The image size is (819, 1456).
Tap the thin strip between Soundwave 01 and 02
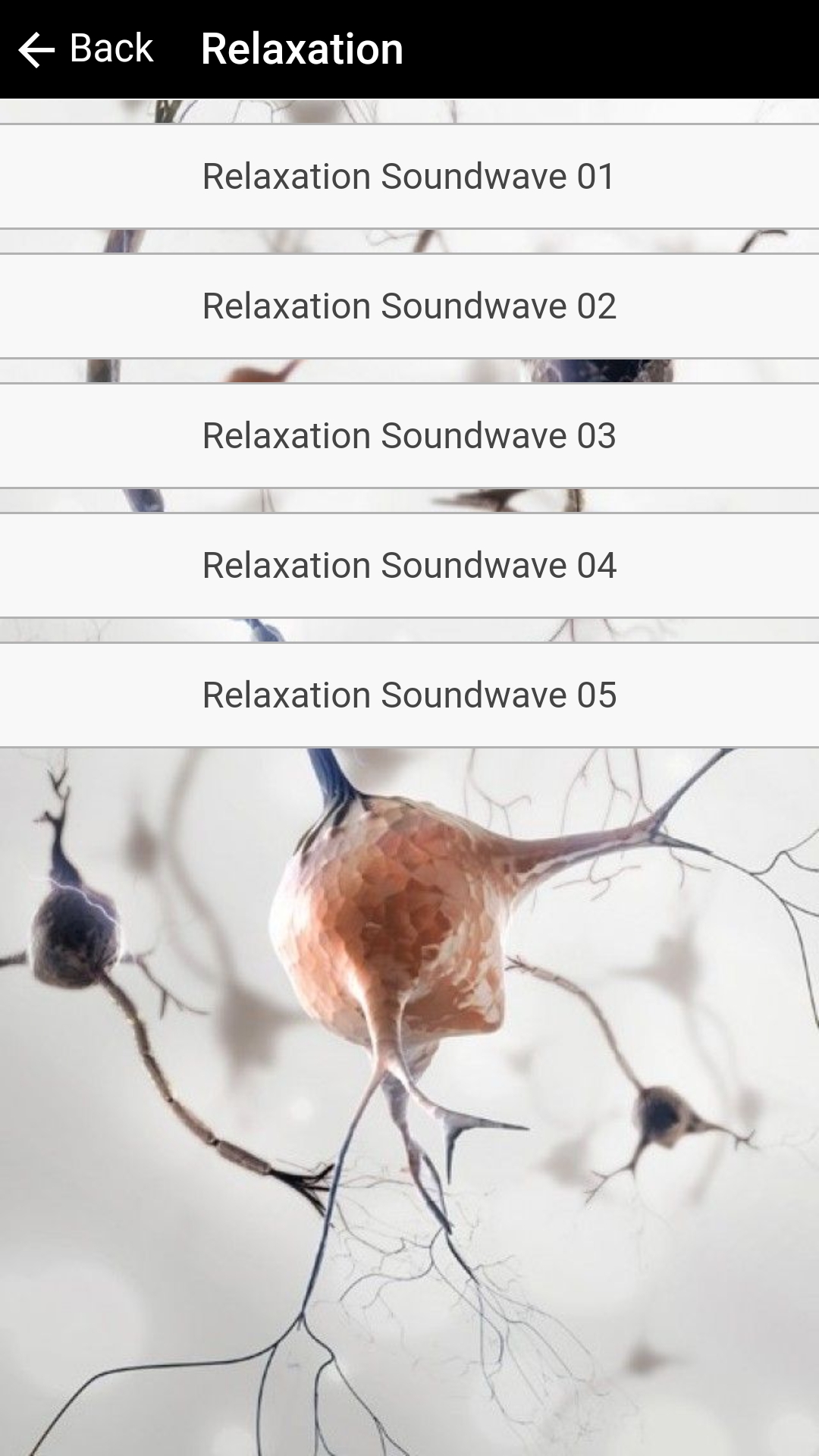[x=409, y=241]
